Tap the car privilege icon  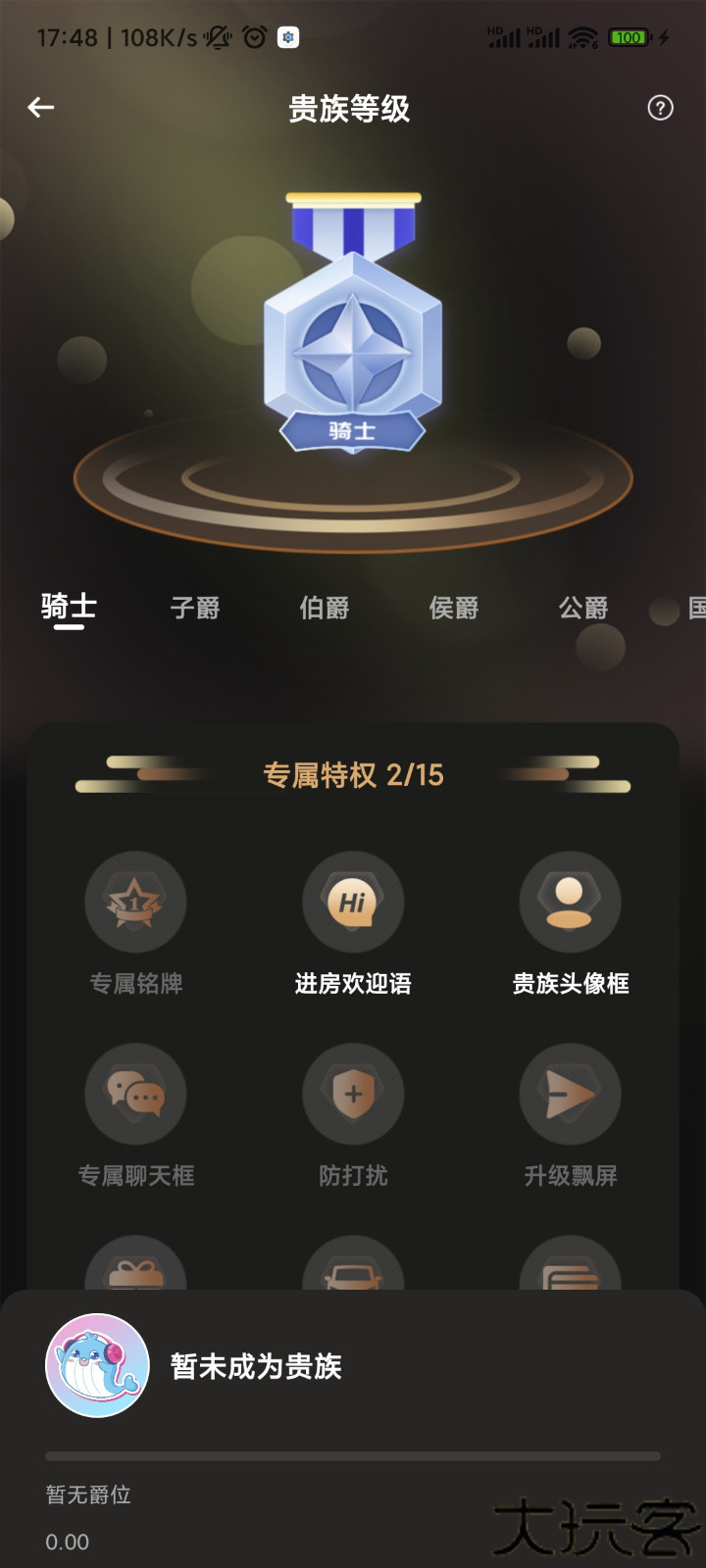click(353, 1269)
